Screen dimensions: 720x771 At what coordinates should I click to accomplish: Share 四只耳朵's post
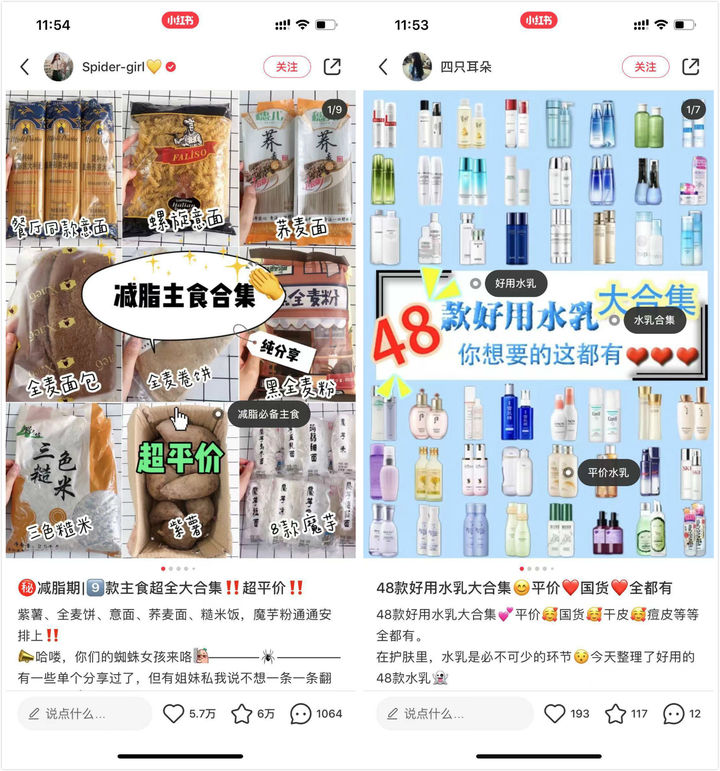click(x=690, y=67)
